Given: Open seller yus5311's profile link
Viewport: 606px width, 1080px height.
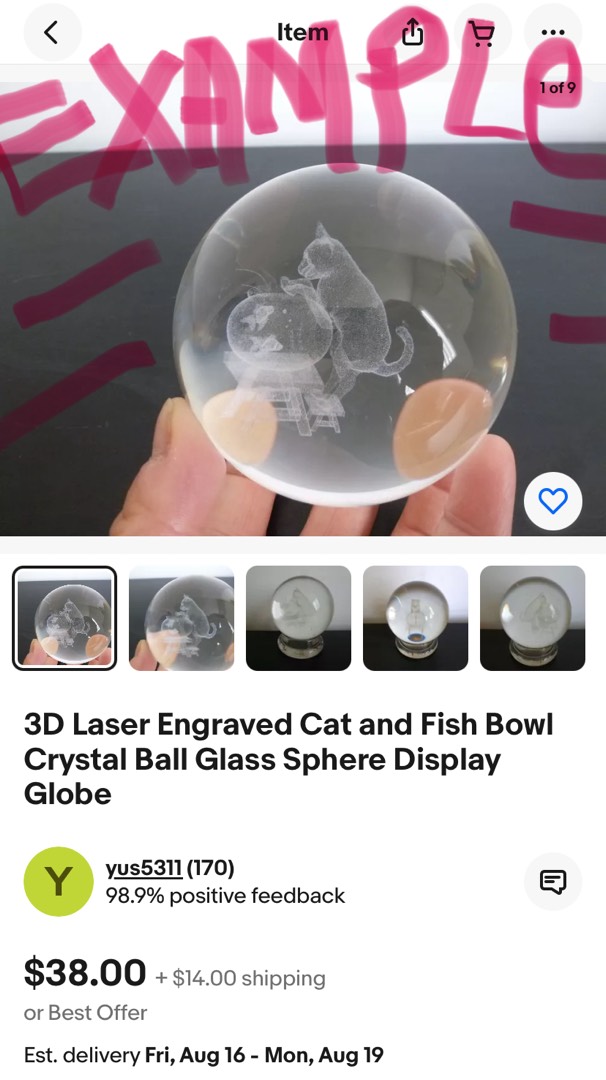Looking at the screenshot, I should coord(144,869).
